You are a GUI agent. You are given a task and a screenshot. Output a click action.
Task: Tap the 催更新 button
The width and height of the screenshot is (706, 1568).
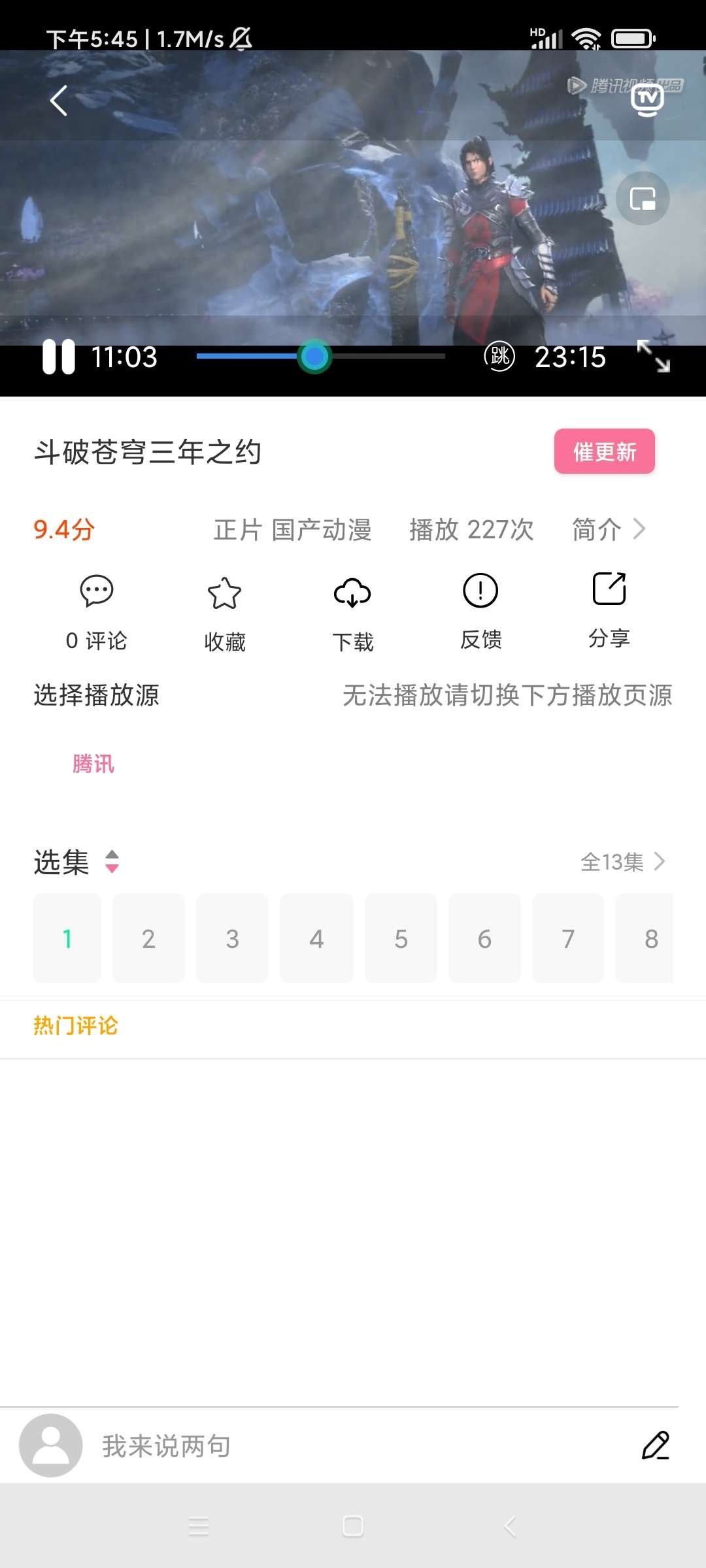pos(604,451)
